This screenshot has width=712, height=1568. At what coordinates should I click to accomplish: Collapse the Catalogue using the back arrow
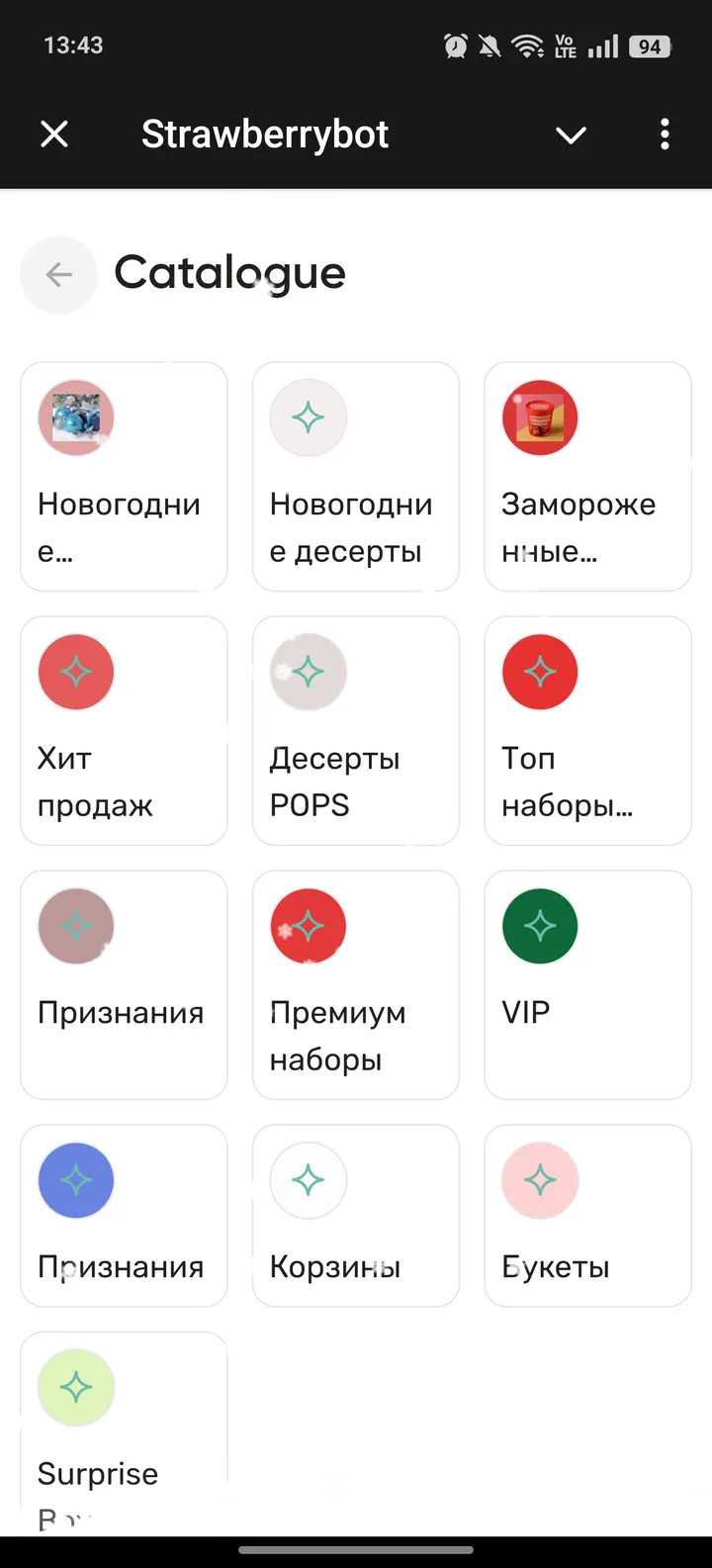point(58,274)
